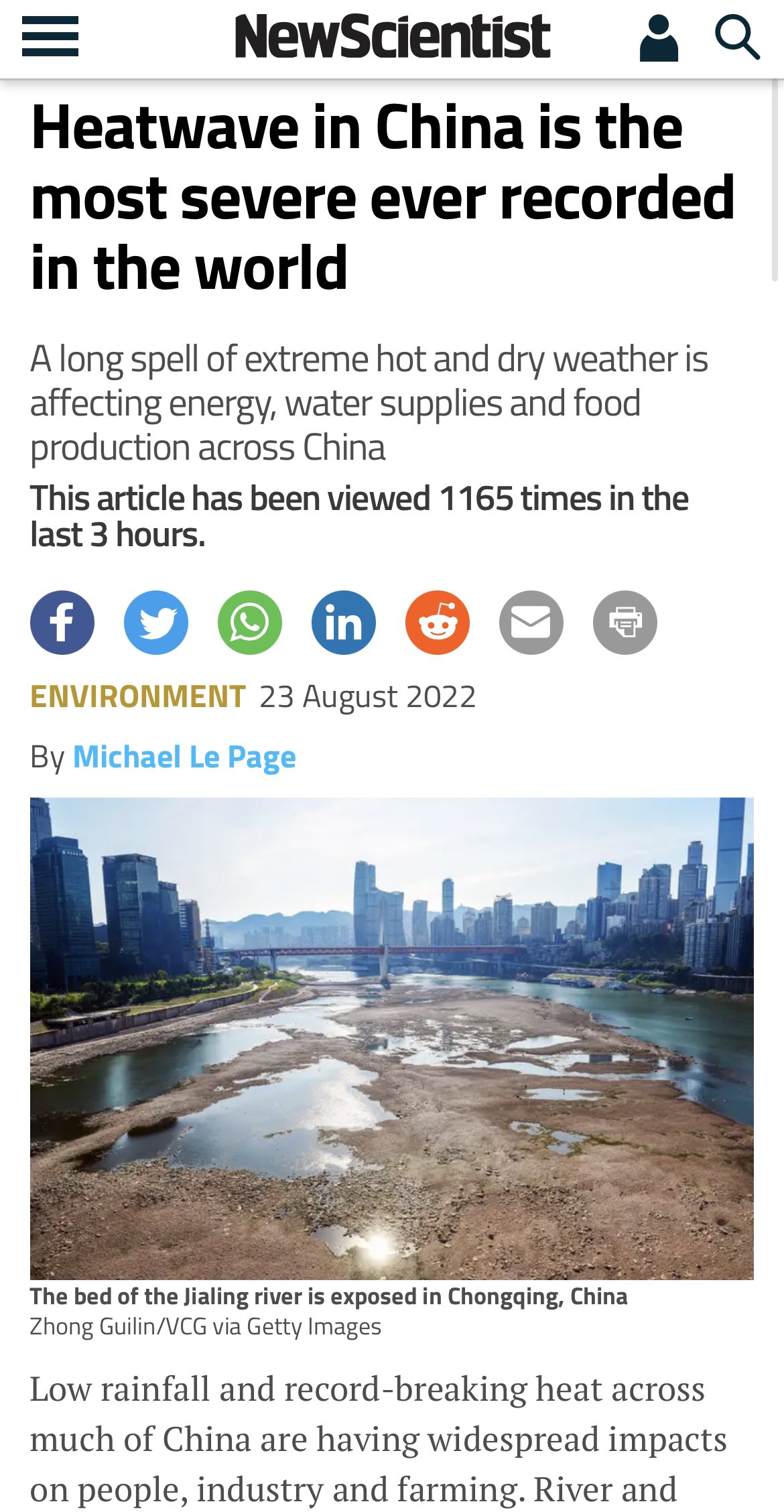Viewport: 784px width, 1512px height.
Task: View author Michael Le Page's profile
Action: coord(184,757)
